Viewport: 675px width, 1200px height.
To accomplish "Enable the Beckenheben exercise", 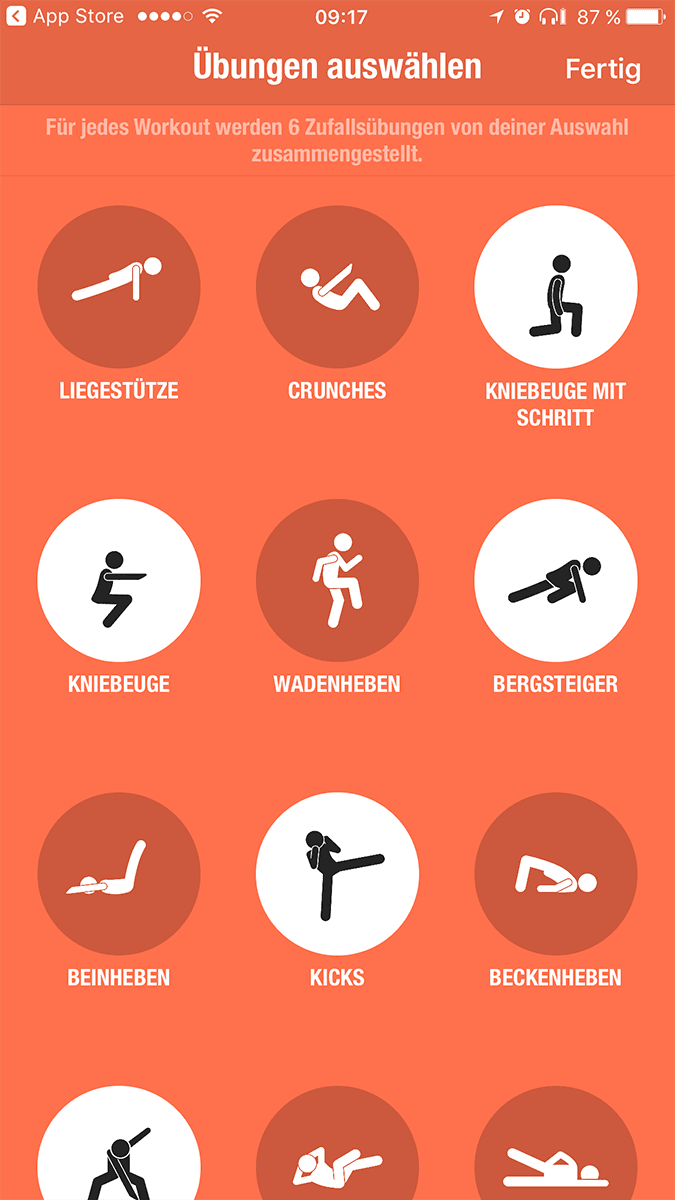I will point(555,875).
